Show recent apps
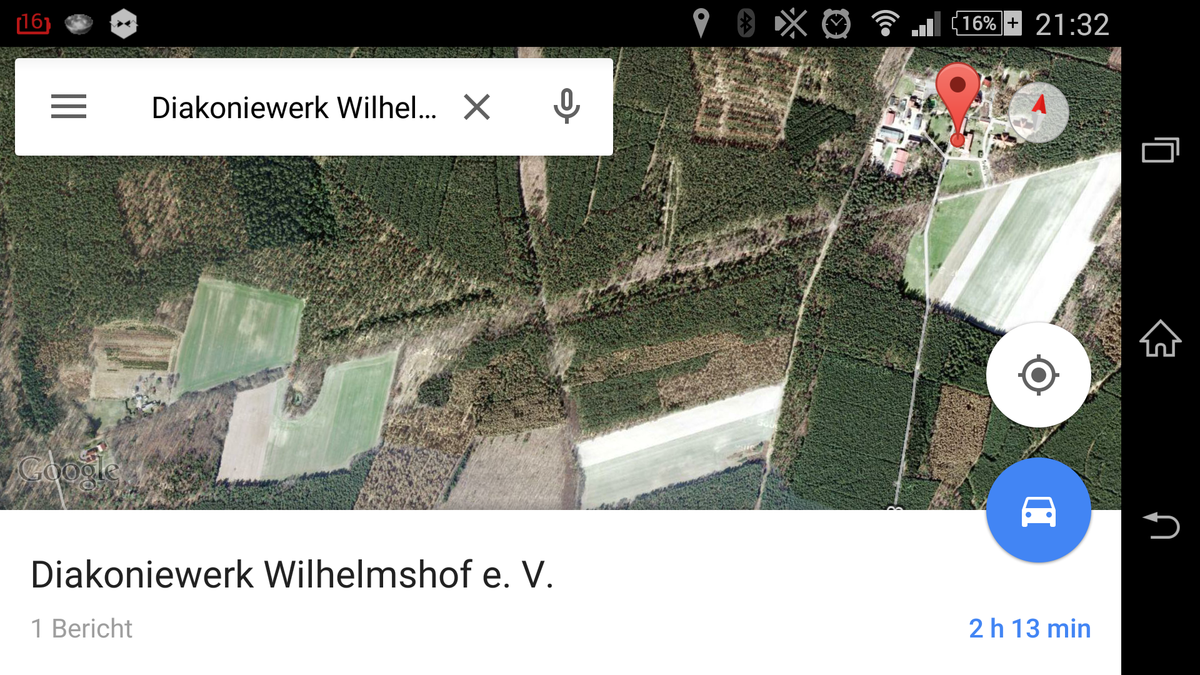 1160,150
